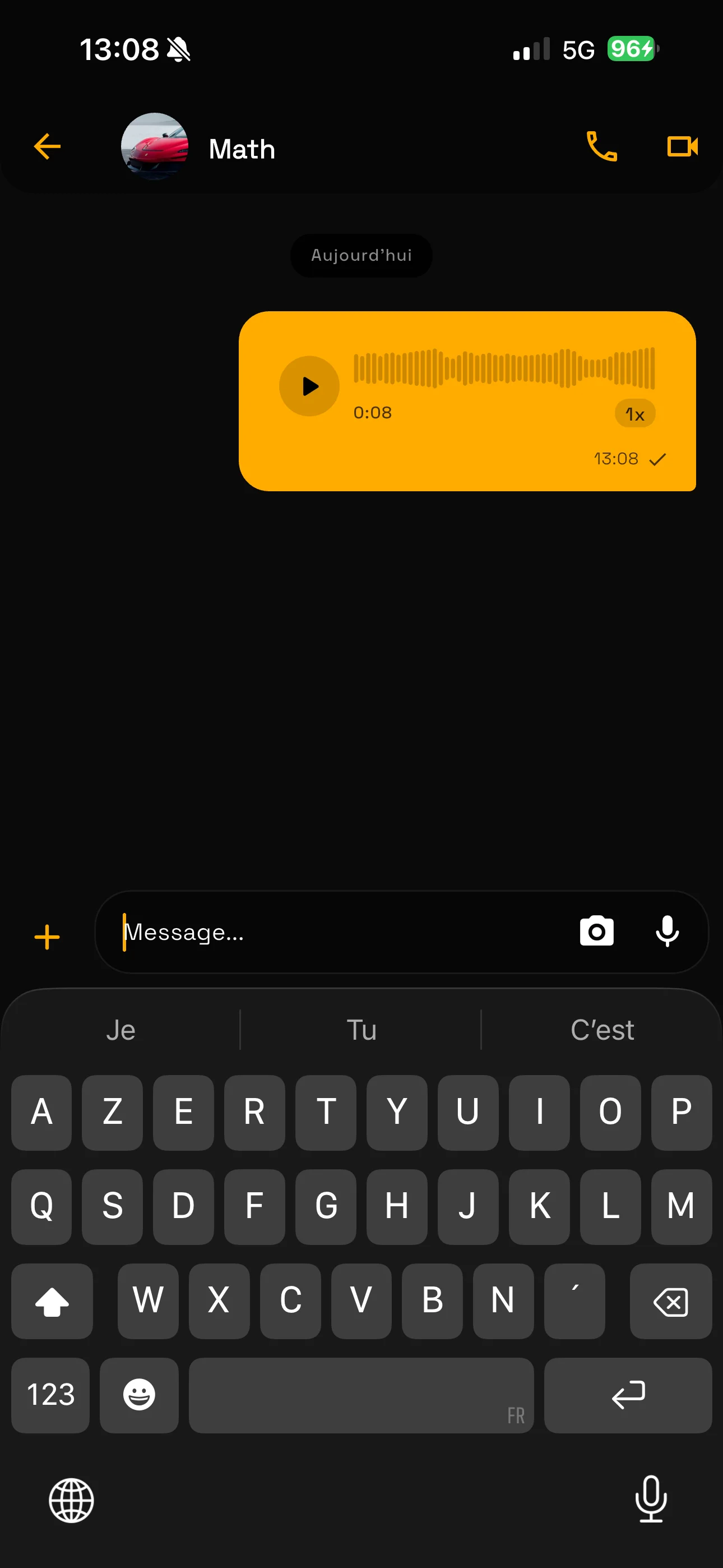Toggle playback speed from 1x
Screen dimensions: 723x1568
coord(634,413)
